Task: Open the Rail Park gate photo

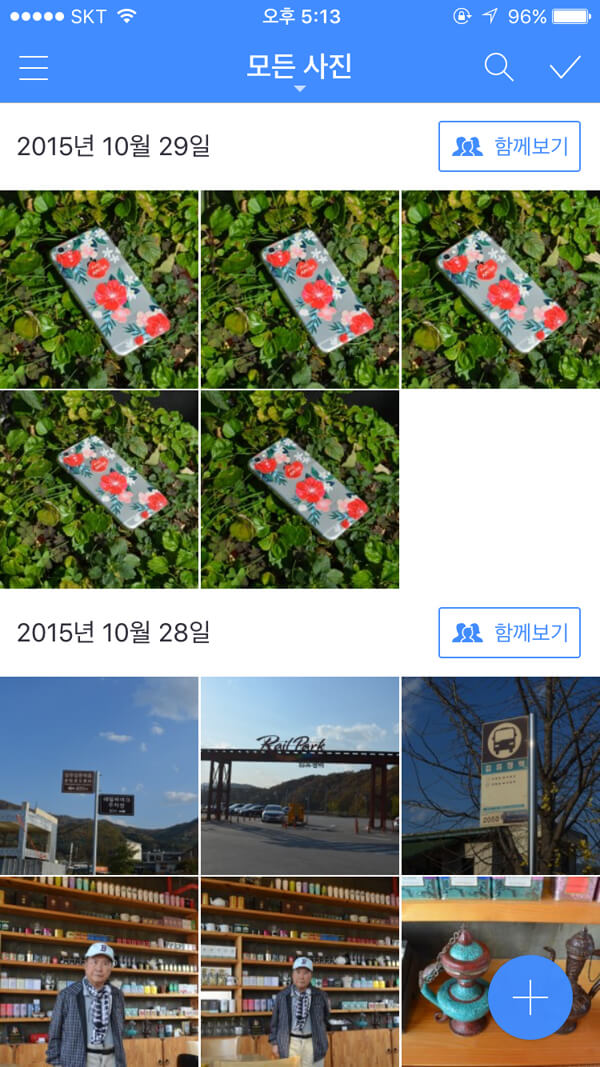Action: pos(299,775)
